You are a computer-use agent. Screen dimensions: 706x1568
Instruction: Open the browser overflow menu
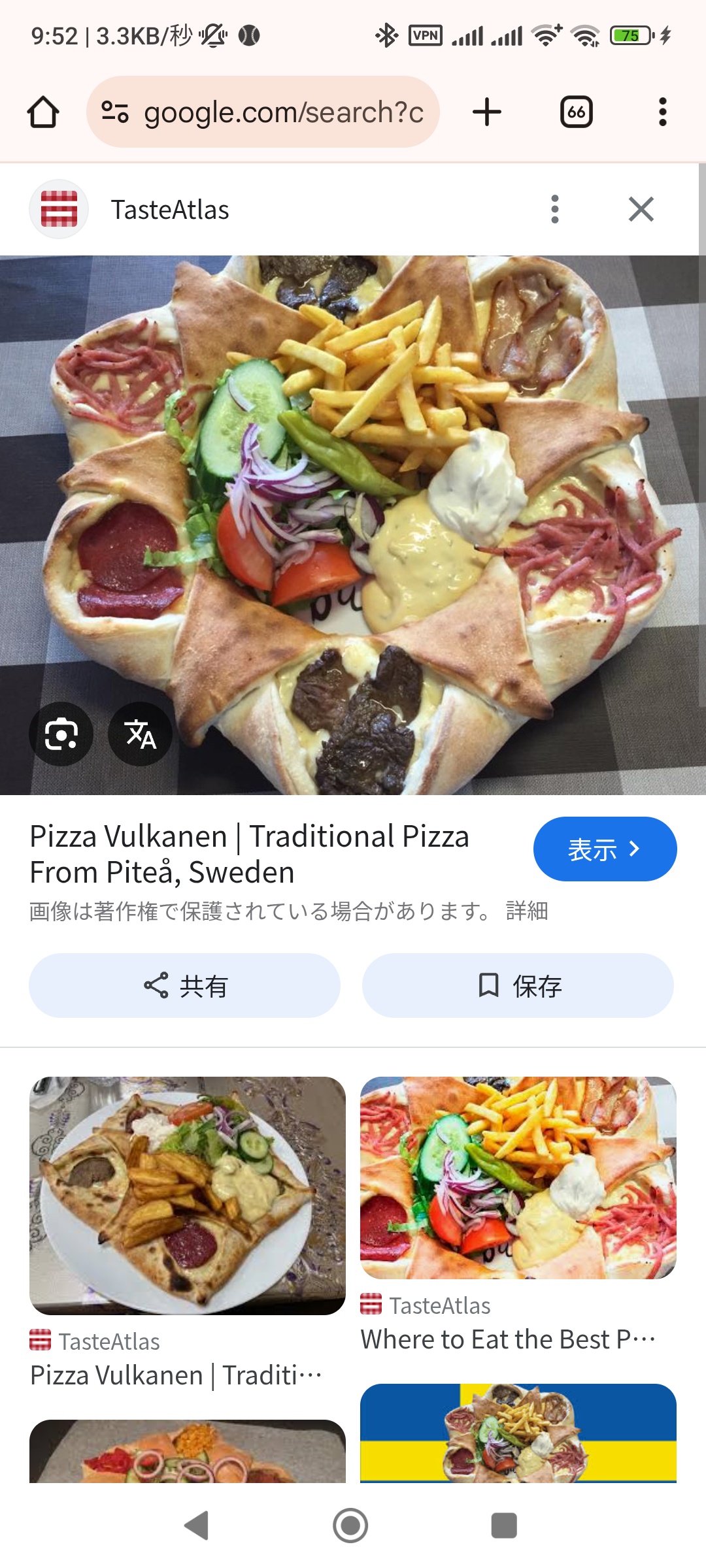pos(662,112)
